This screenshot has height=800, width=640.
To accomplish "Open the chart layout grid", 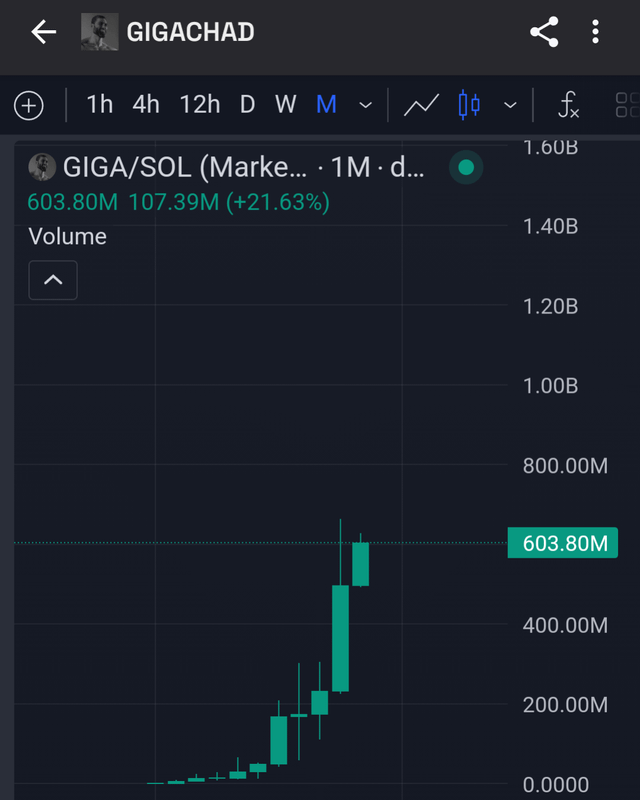I will pyautogui.click(x=626, y=105).
